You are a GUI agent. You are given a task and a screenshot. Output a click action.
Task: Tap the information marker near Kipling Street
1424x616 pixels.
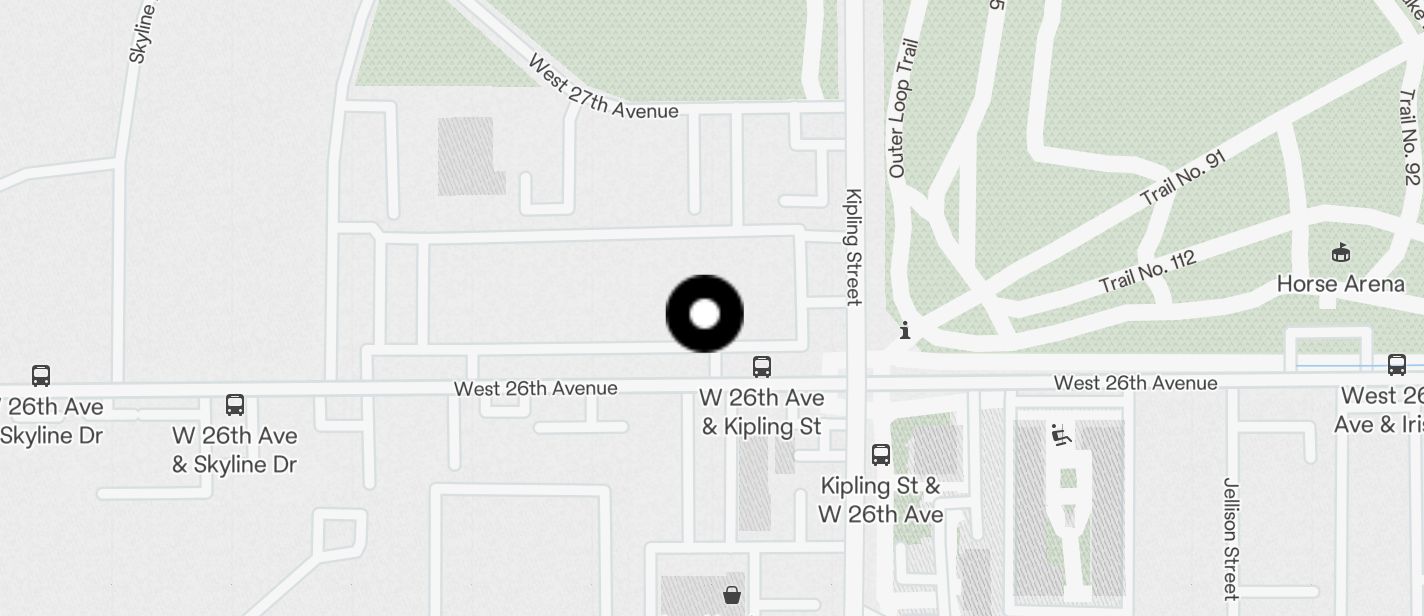[x=905, y=330]
